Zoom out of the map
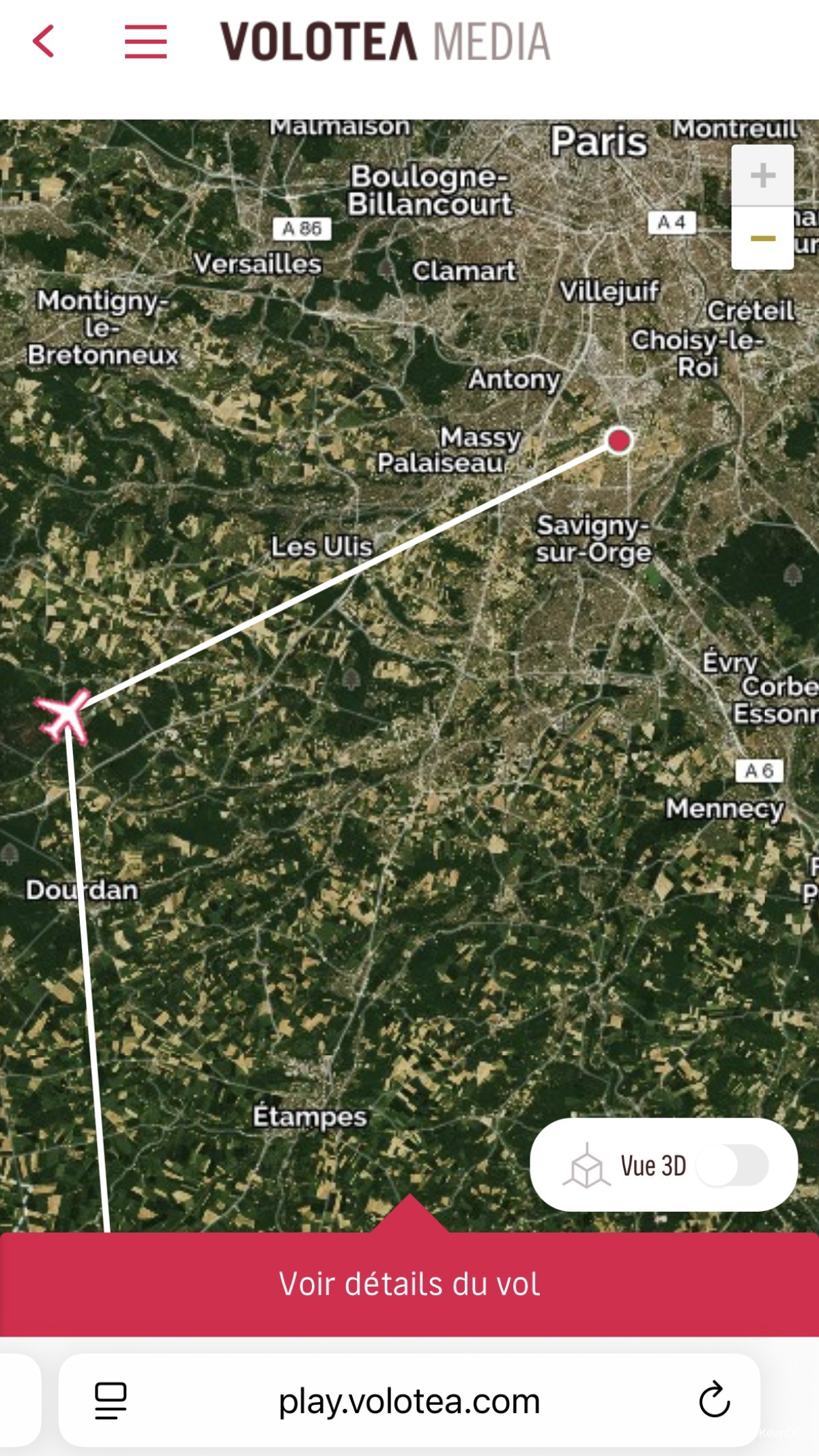Screen dimensions: 819x1456 (x=762, y=238)
